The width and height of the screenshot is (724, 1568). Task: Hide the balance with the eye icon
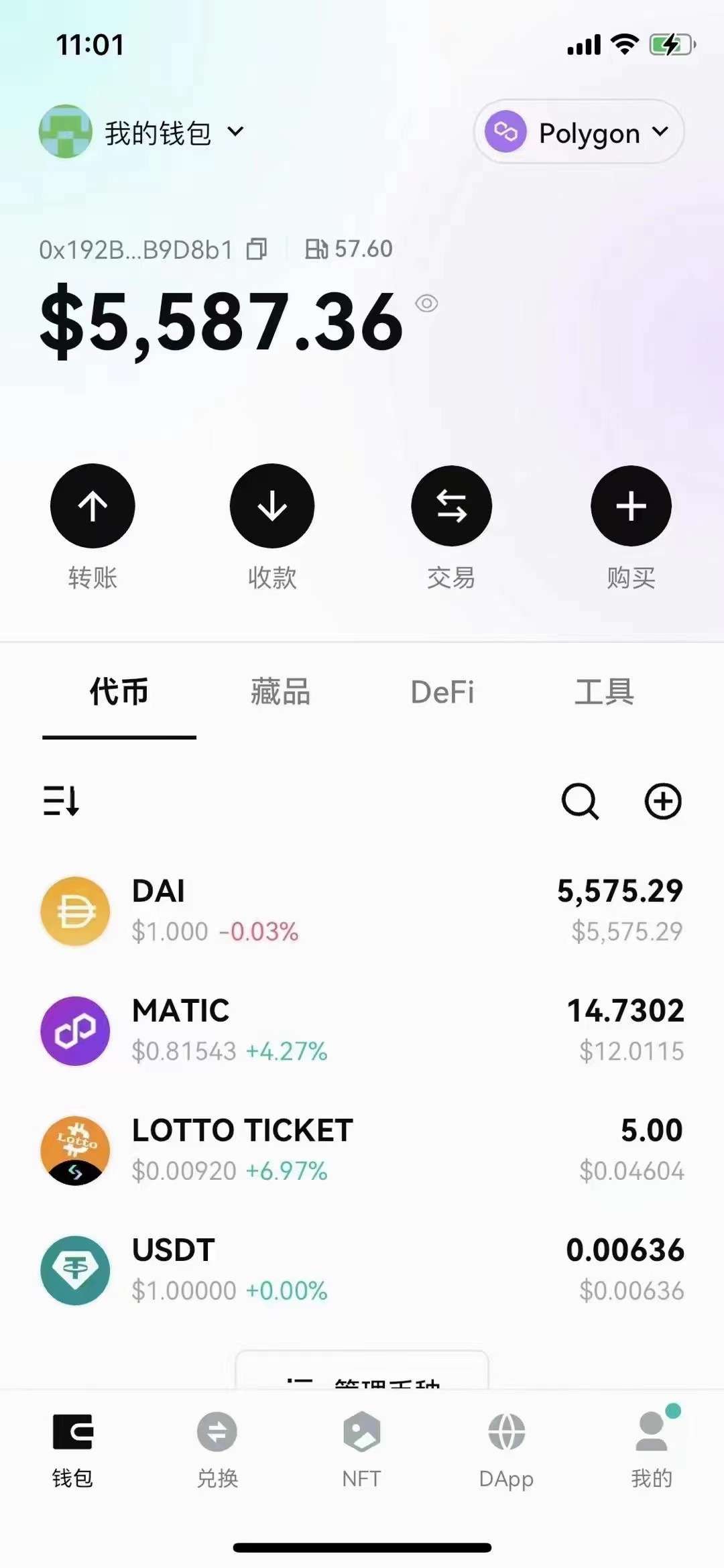(x=426, y=304)
